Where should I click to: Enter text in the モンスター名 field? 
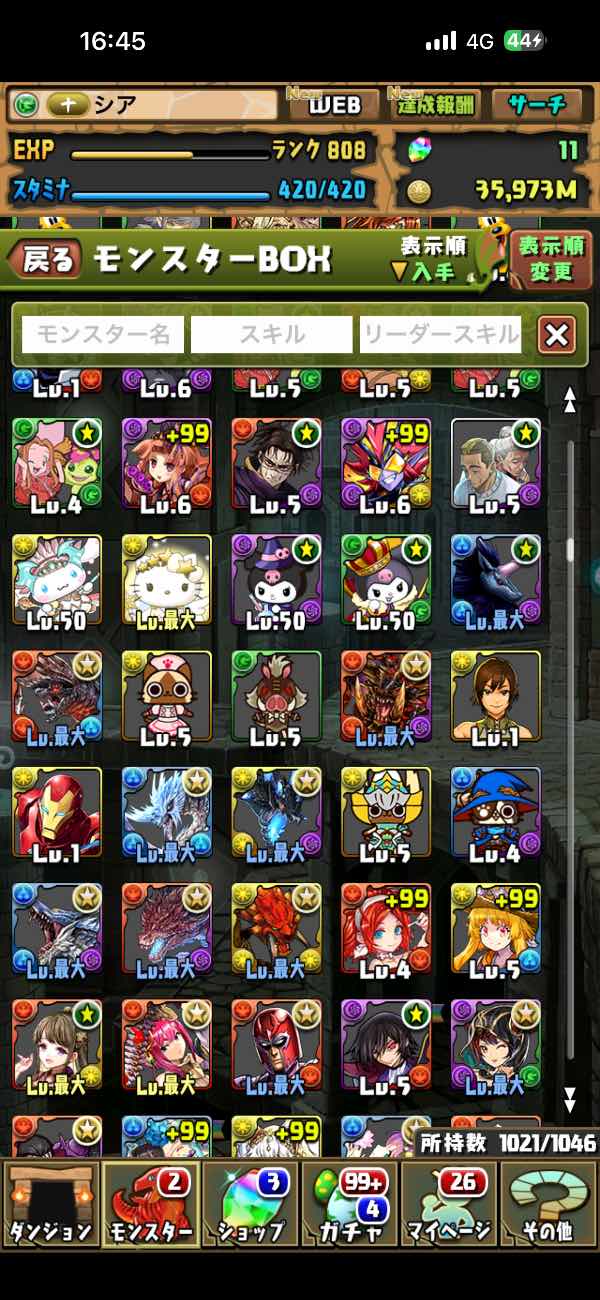click(x=102, y=334)
